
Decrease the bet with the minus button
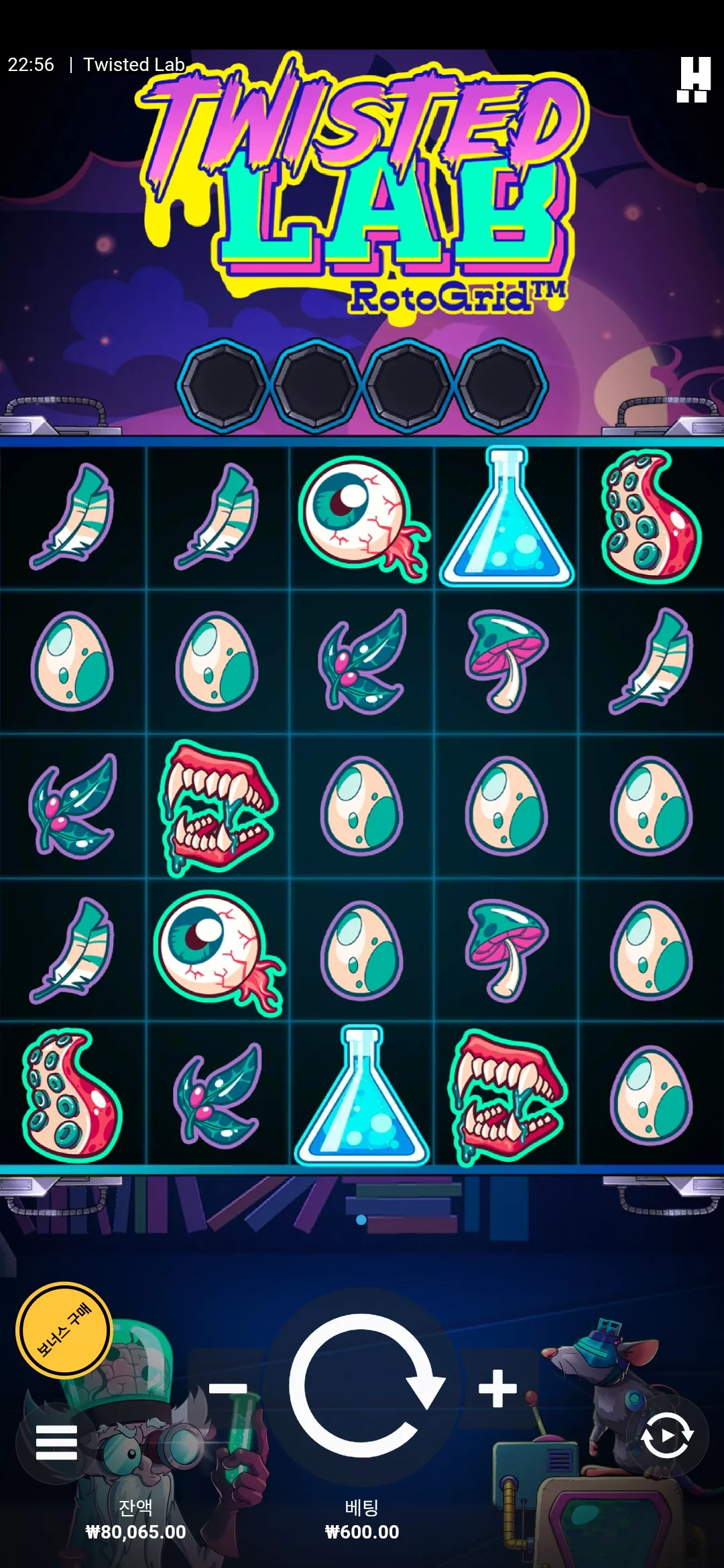click(x=228, y=1388)
